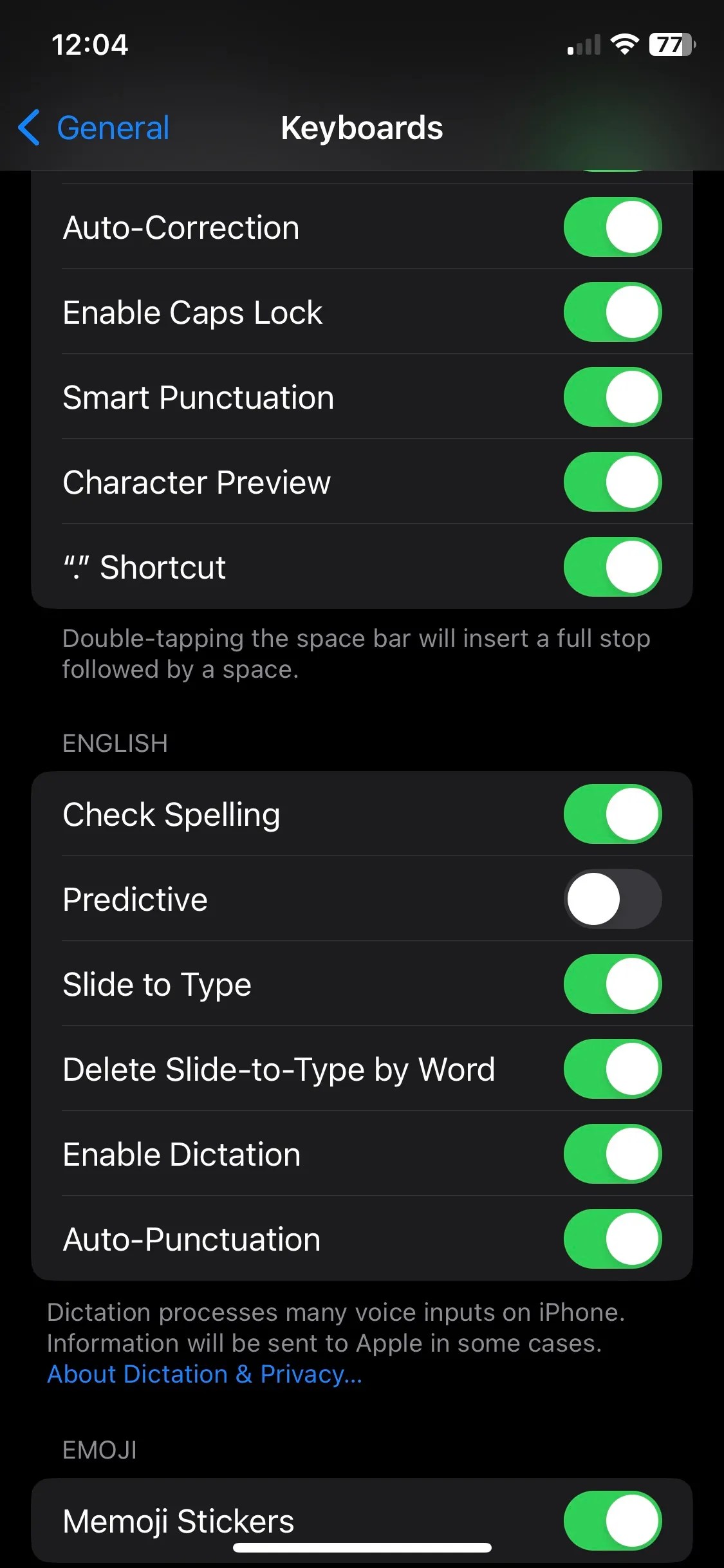This screenshot has height=1568, width=724.
Task: Tap the Wi-Fi status icon
Action: coord(623,44)
